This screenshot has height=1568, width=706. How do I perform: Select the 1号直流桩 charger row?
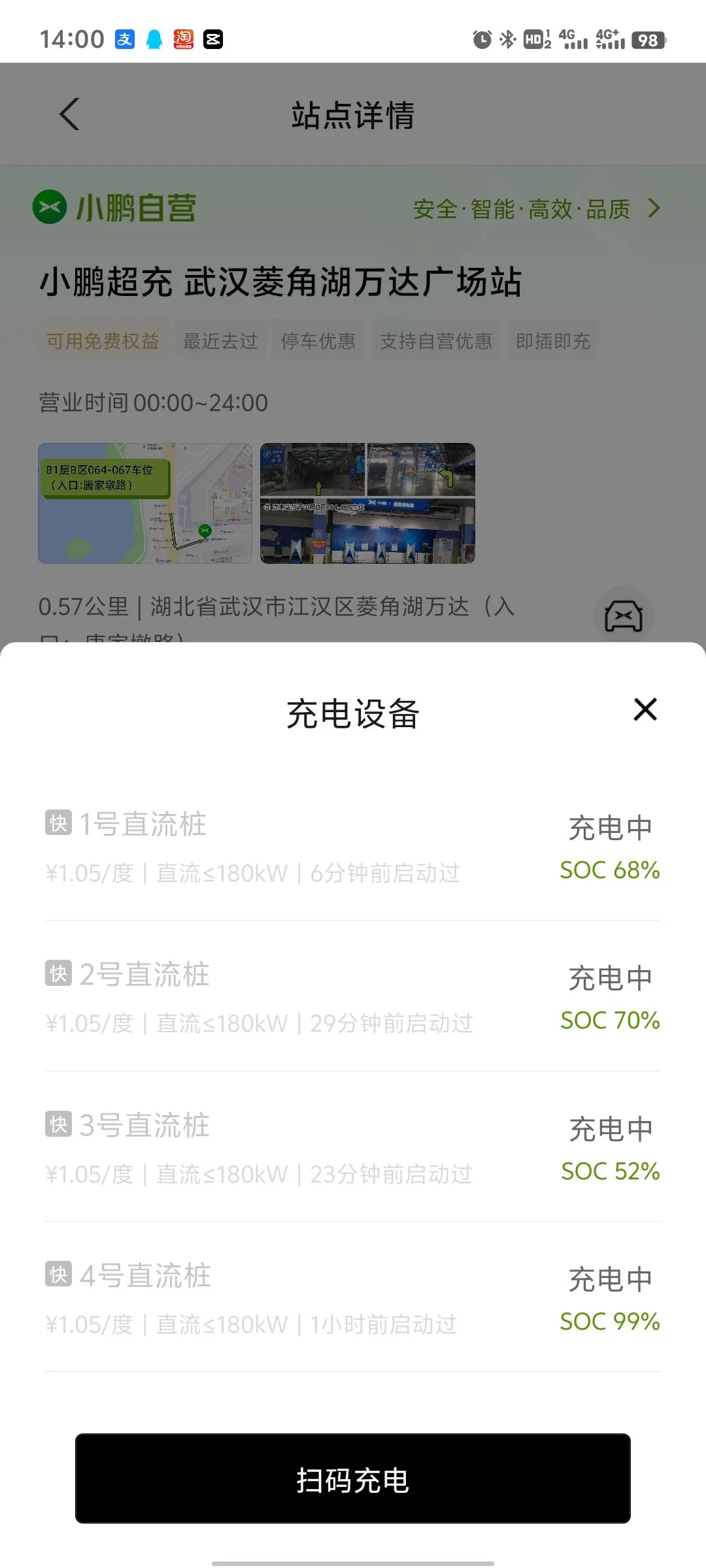click(x=353, y=847)
